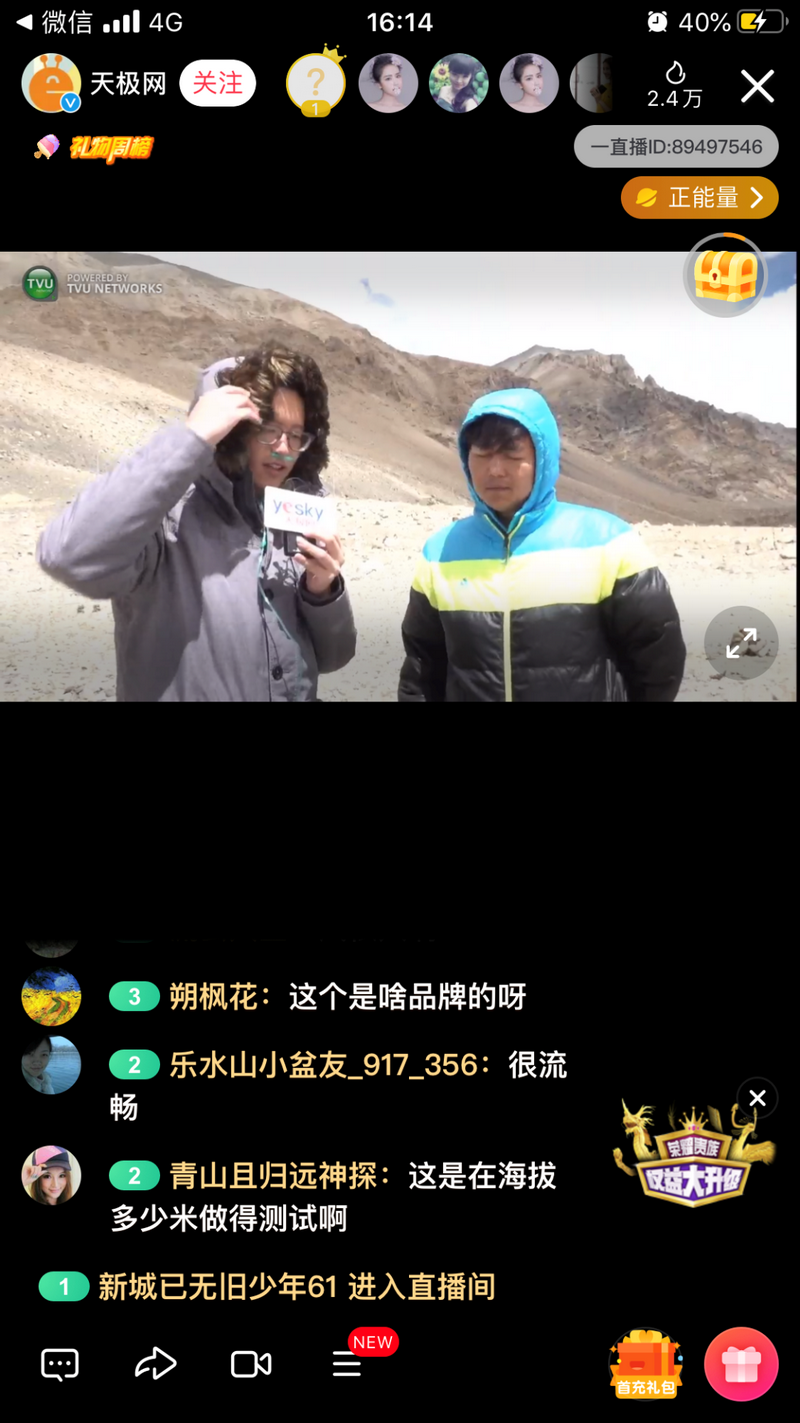
Task: Open 青山且归远神探's avatar in comments
Action: (x=51, y=1175)
